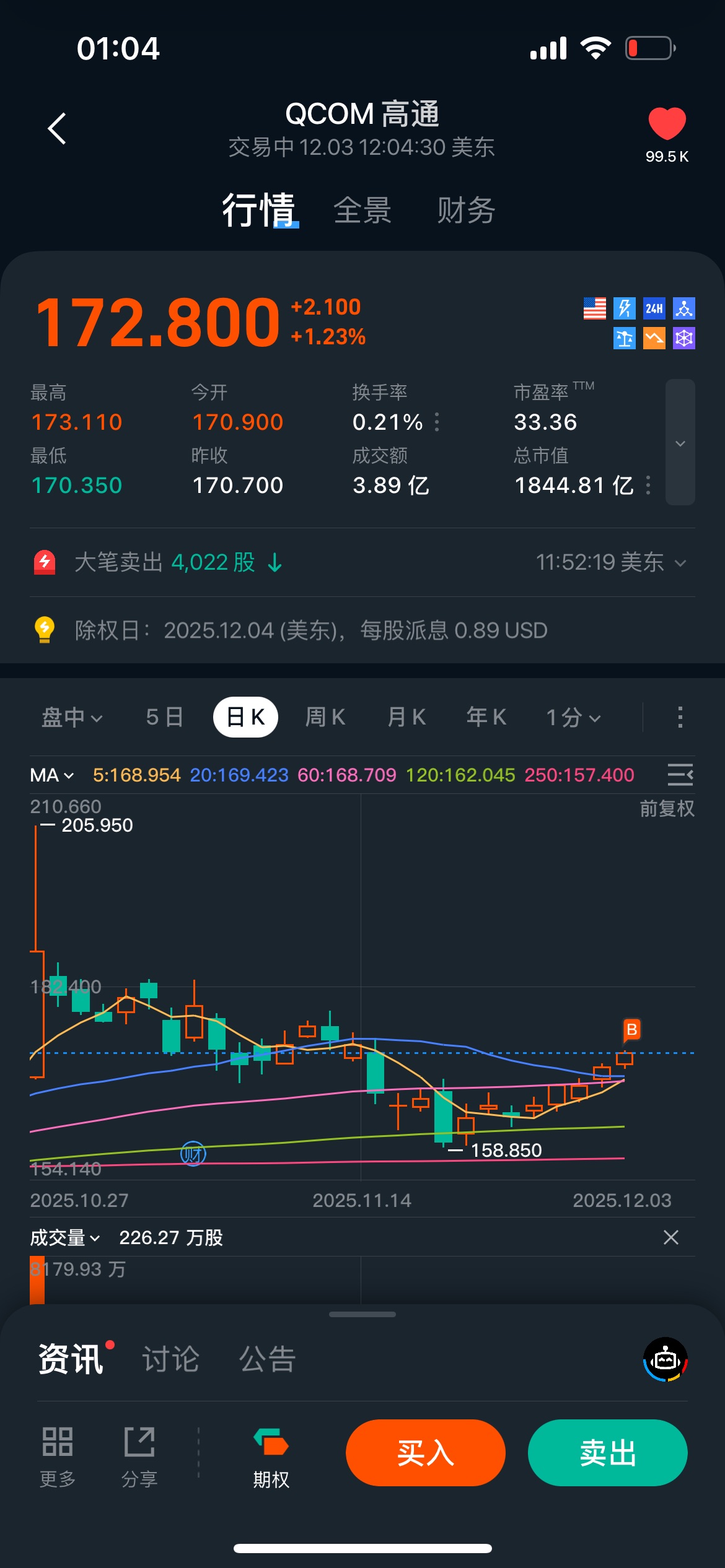This screenshot has height=1568, width=725.
Task: Open the MA indicator dropdown
Action: pyautogui.click(x=52, y=775)
